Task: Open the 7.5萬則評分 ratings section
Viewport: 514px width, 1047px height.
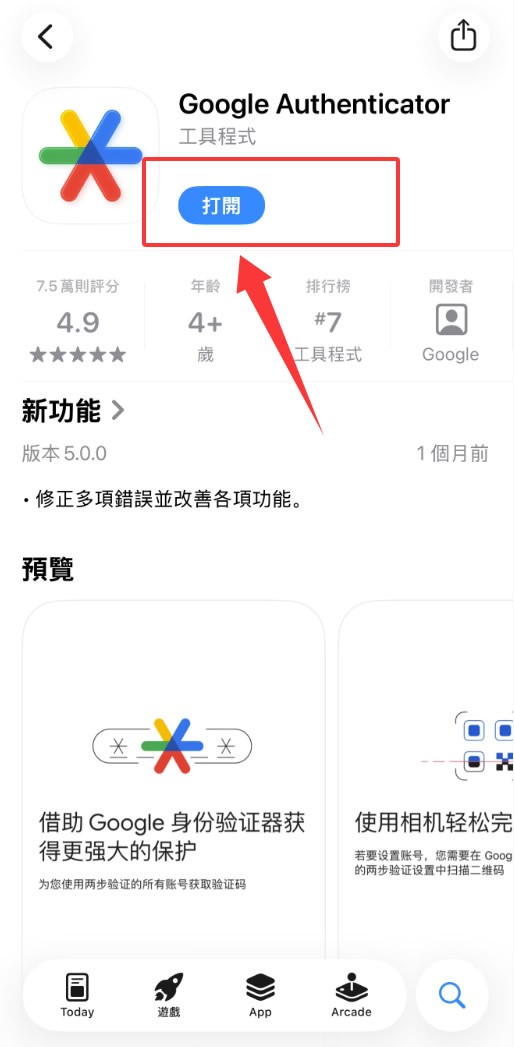Action: click(x=77, y=321)
